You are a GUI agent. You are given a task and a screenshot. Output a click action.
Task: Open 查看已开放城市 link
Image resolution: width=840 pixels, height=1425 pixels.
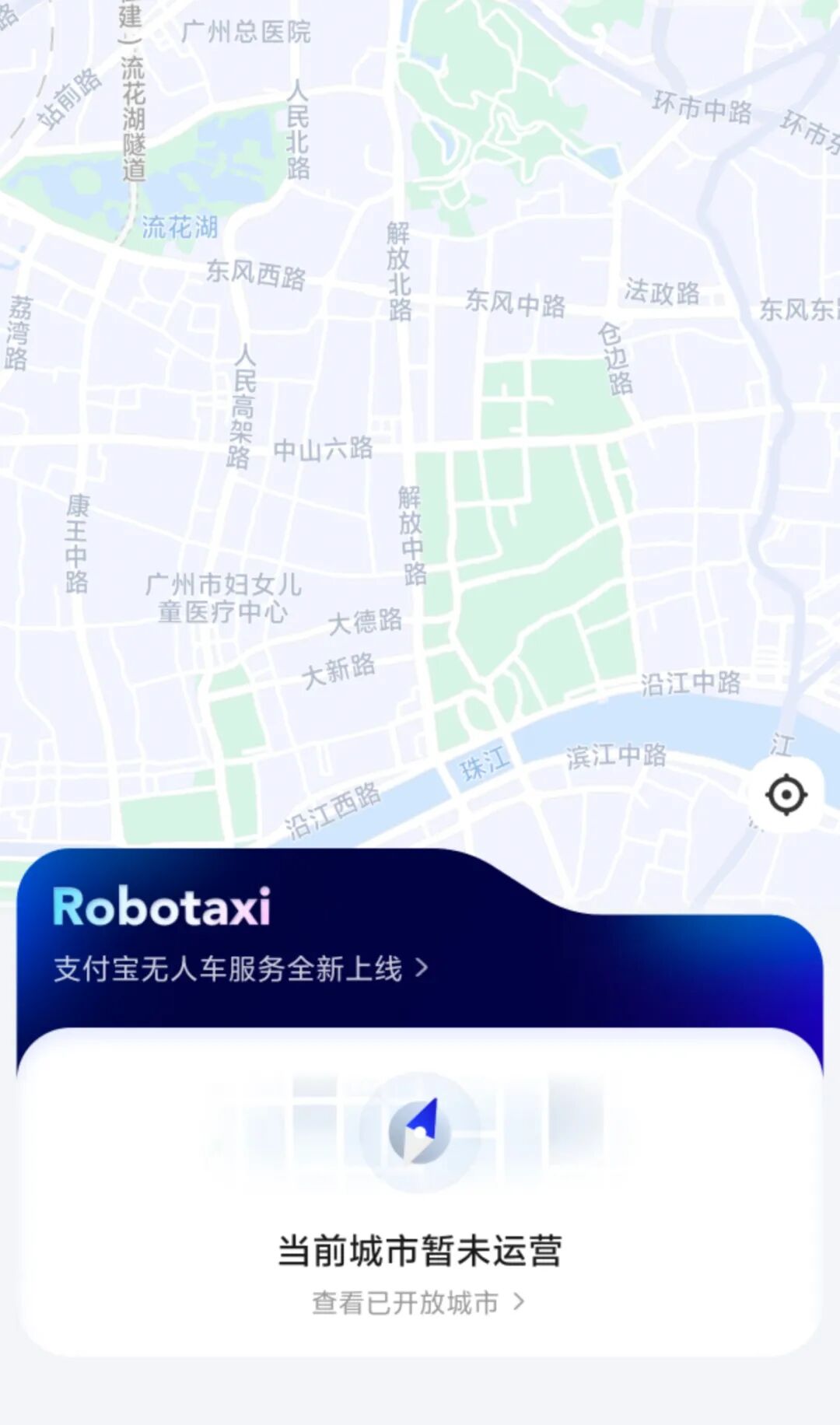click(418, 1302)
